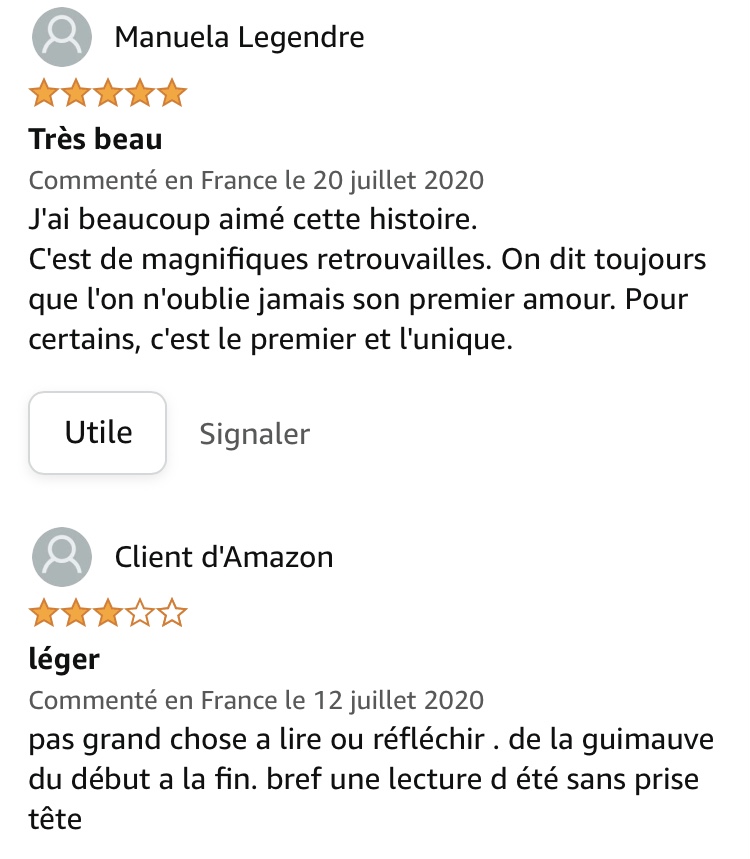Tap Signaler under the Très beau review
The width and height of the screenshot is (750, 859).
pyautogui.click(x=254, y=434)
